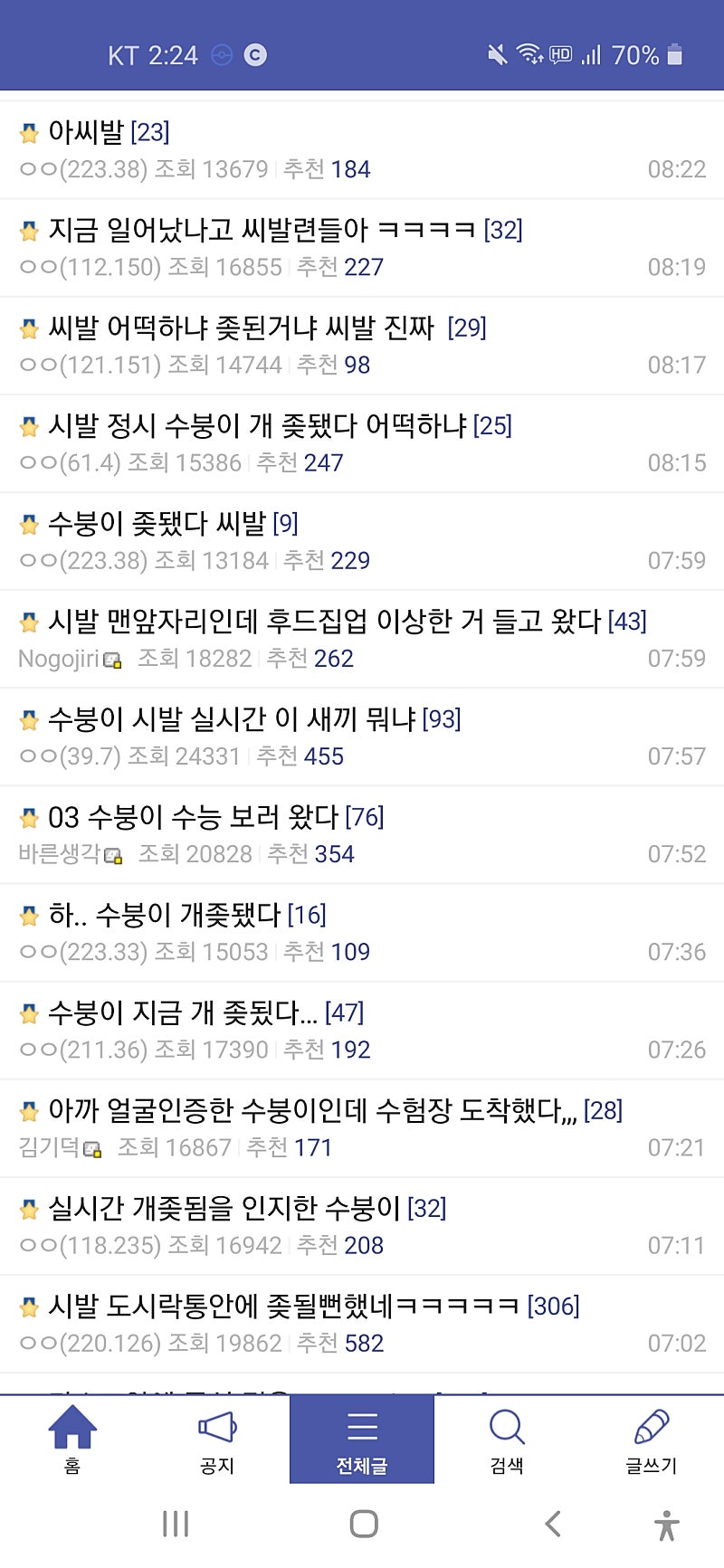Select the 전체글 tab
Screen dimensions: 724x1568
[x=362, y=1439]
